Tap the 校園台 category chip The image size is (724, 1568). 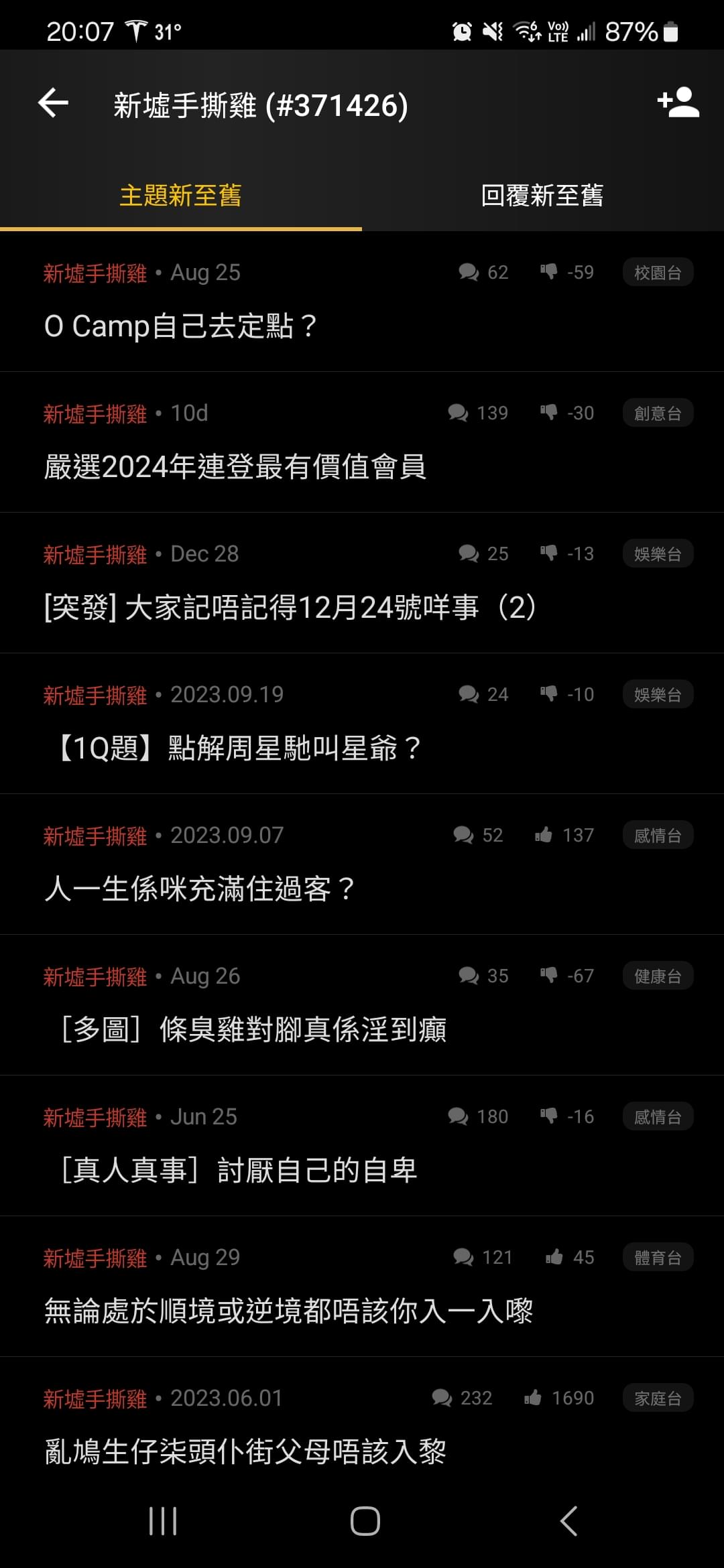658,273
